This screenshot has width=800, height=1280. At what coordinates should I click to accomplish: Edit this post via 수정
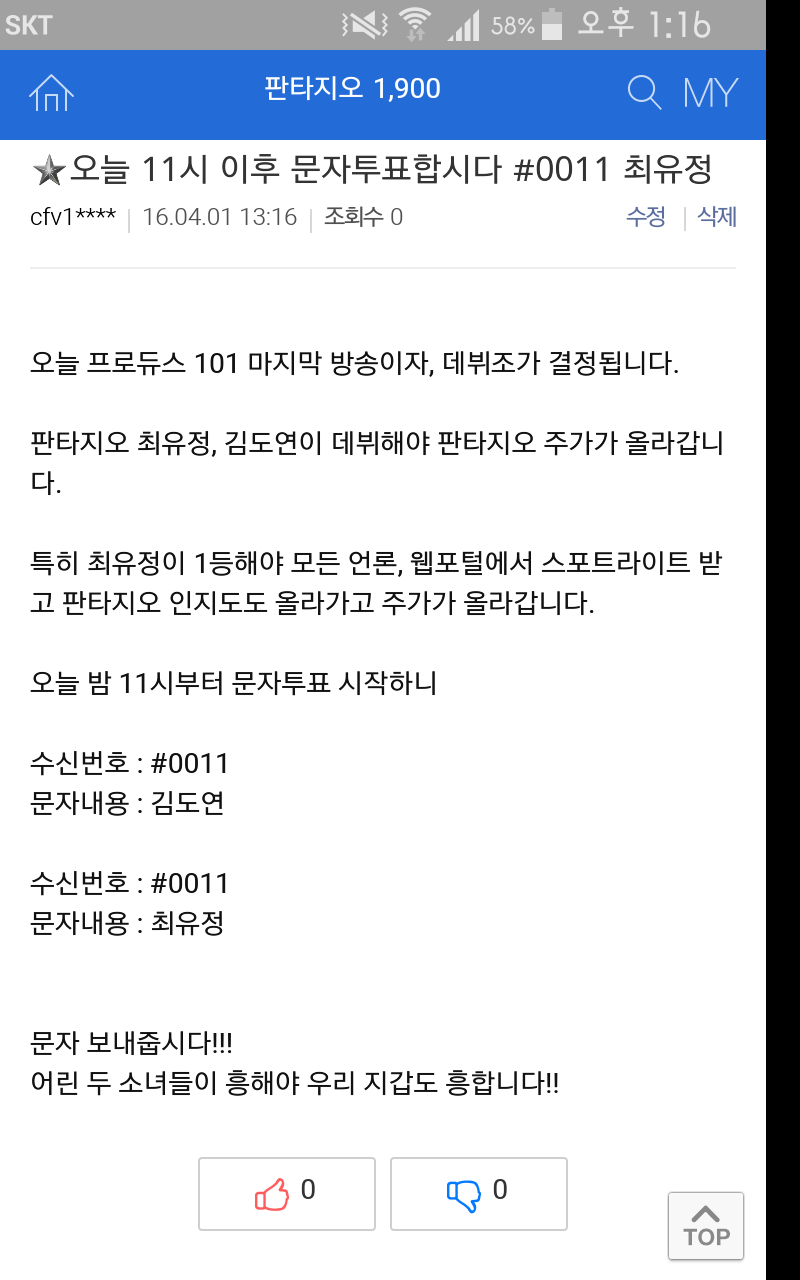pos(646,217)
